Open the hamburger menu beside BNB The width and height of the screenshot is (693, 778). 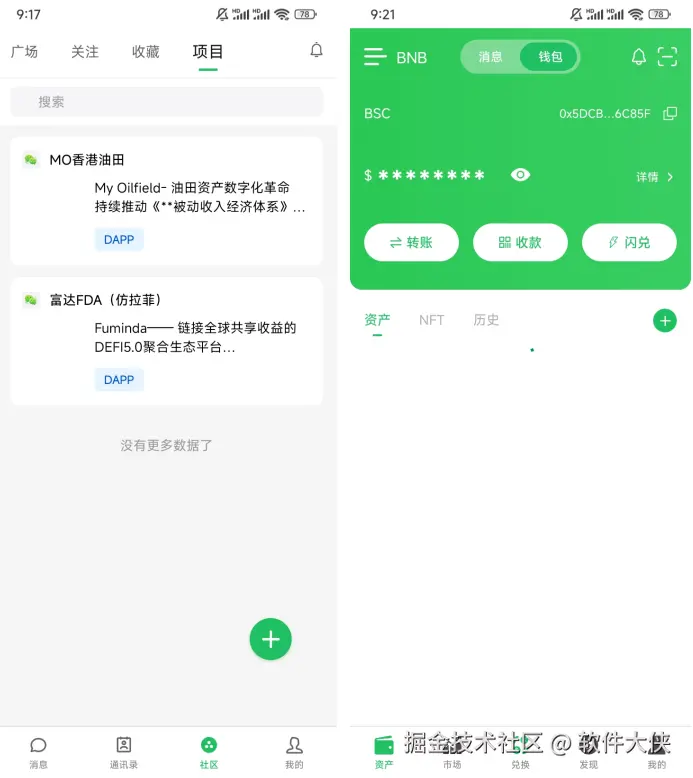click(x=375, y=57)
